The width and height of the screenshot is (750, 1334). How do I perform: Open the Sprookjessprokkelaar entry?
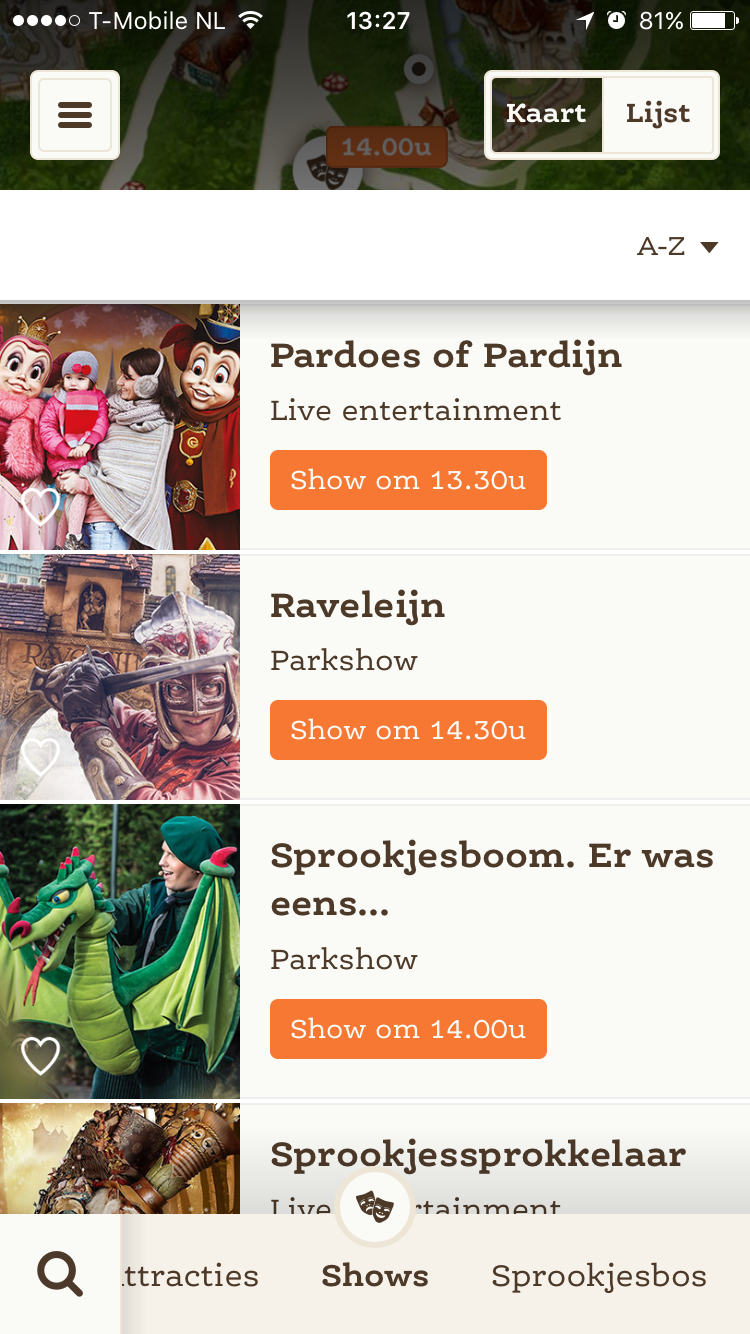click(478, 1155)
